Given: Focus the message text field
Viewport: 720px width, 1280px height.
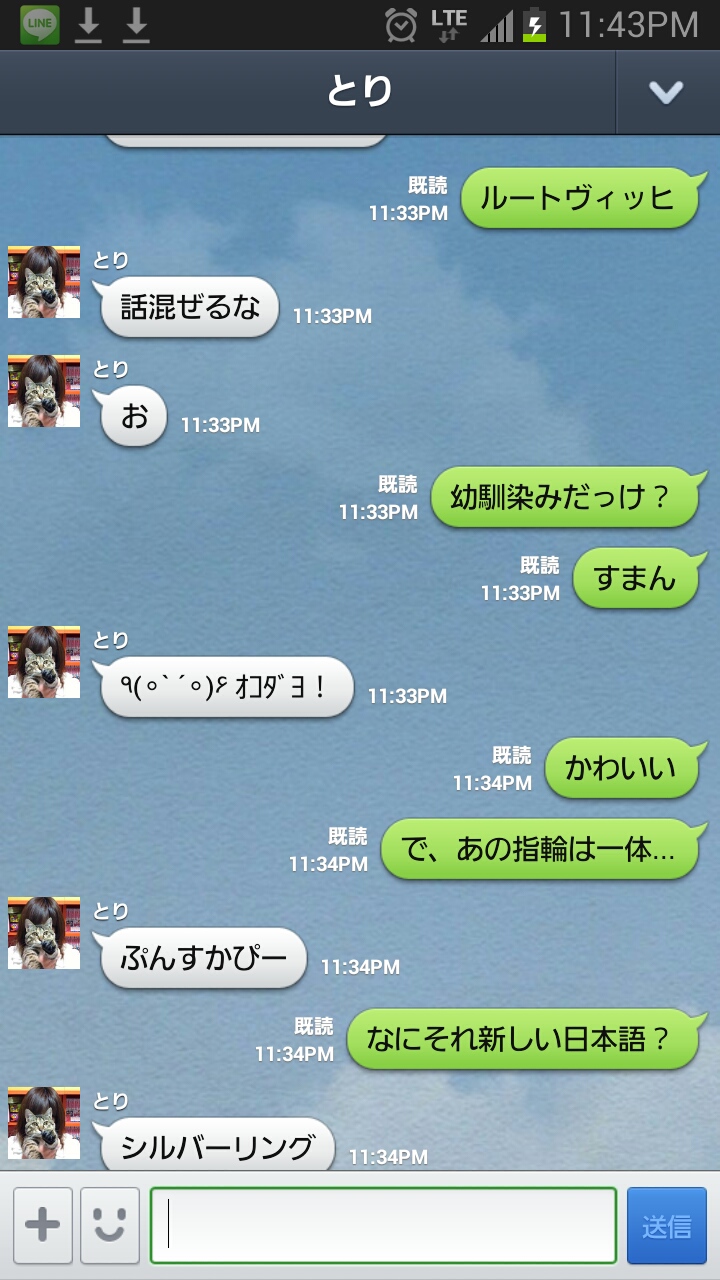Looking at the screenshot, I should pyautogui.click(x=383, y=1225).
